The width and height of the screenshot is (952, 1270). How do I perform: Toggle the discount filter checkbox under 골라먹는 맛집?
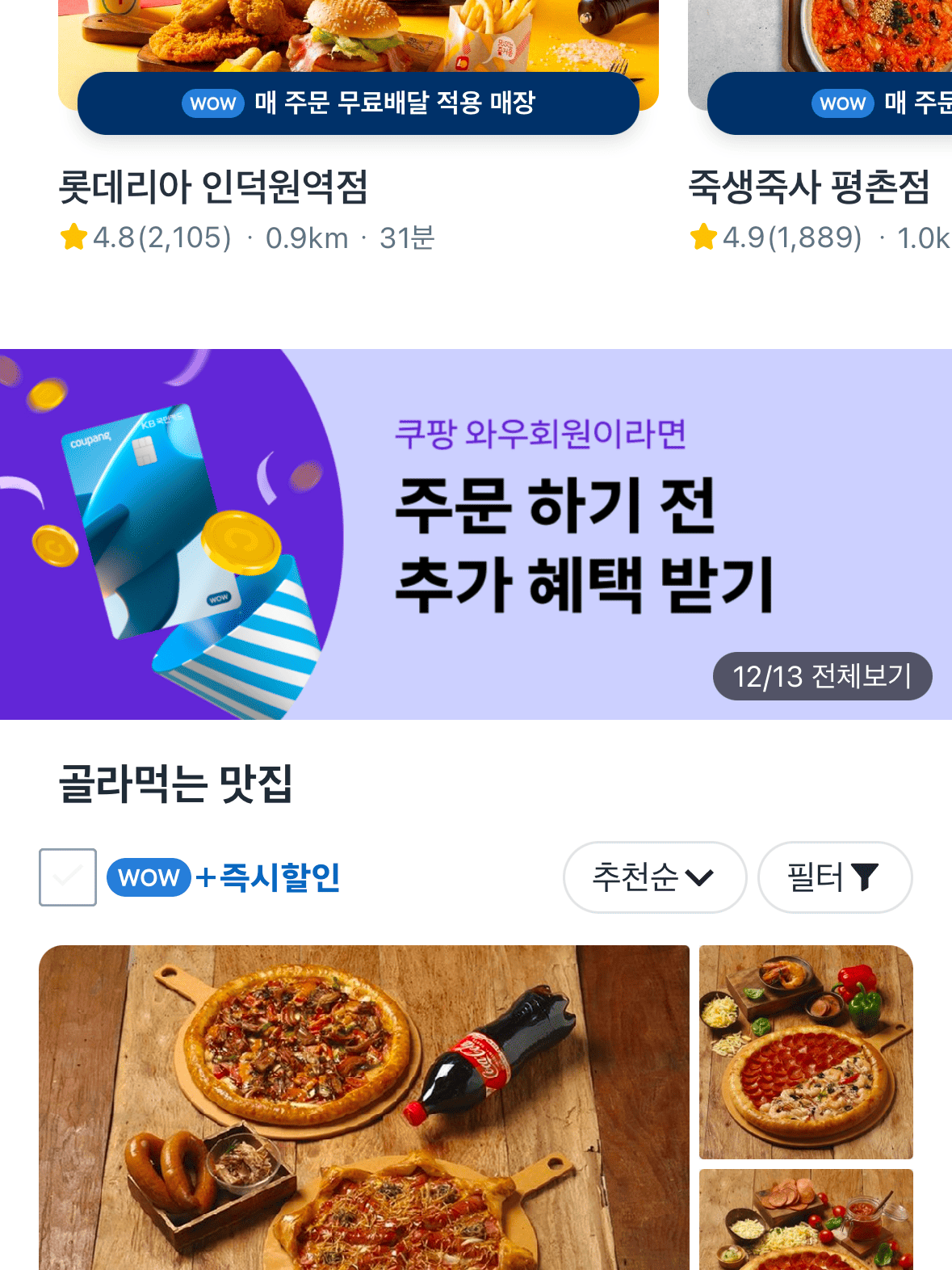pos(67,877)
